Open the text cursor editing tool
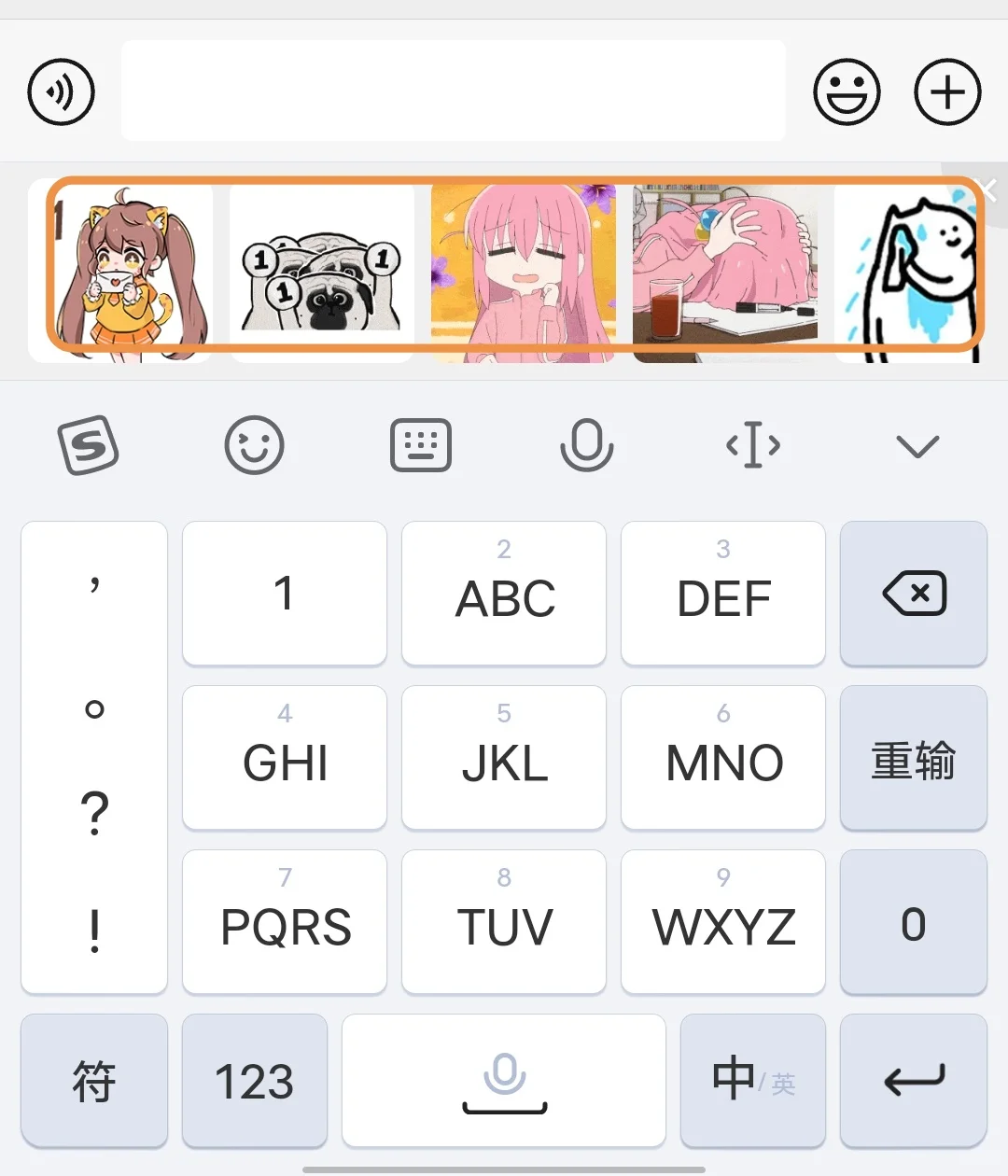This screenshot has width=1008, height=1176. (x=753, y=445)
